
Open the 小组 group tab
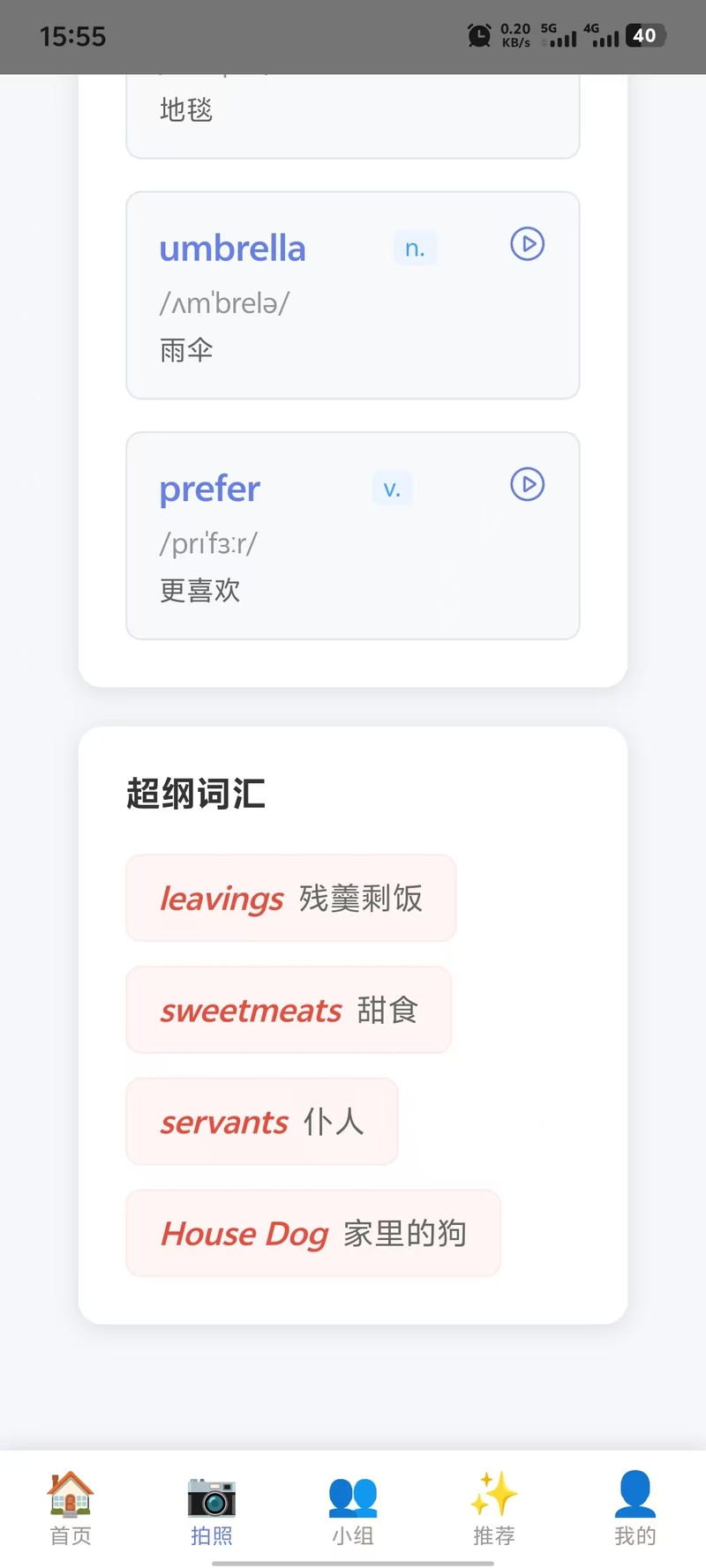pos(353,1509)
